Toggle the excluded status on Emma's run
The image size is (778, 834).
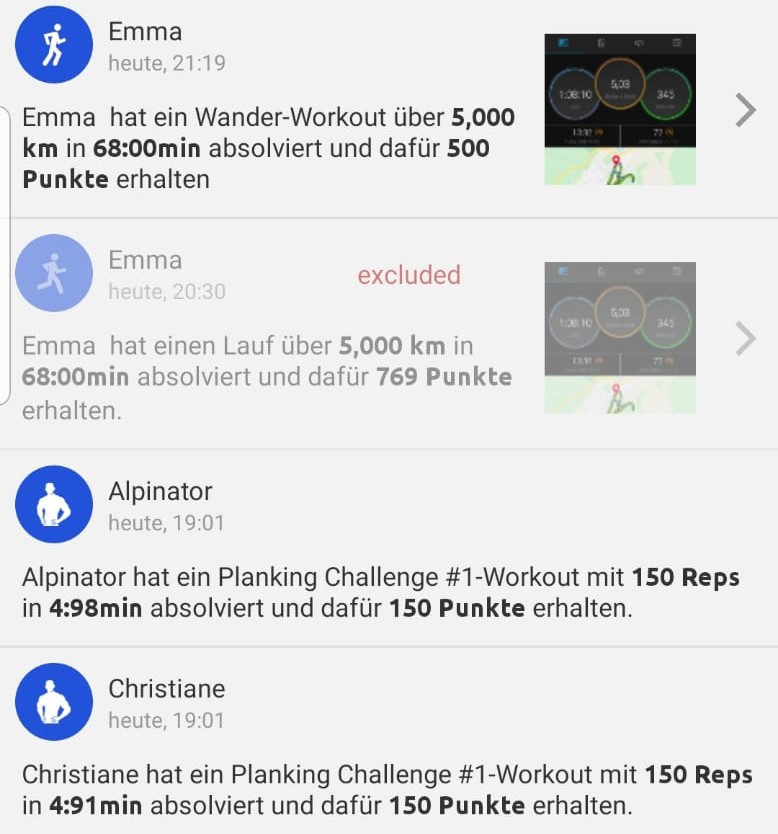(x=409, y=276)
